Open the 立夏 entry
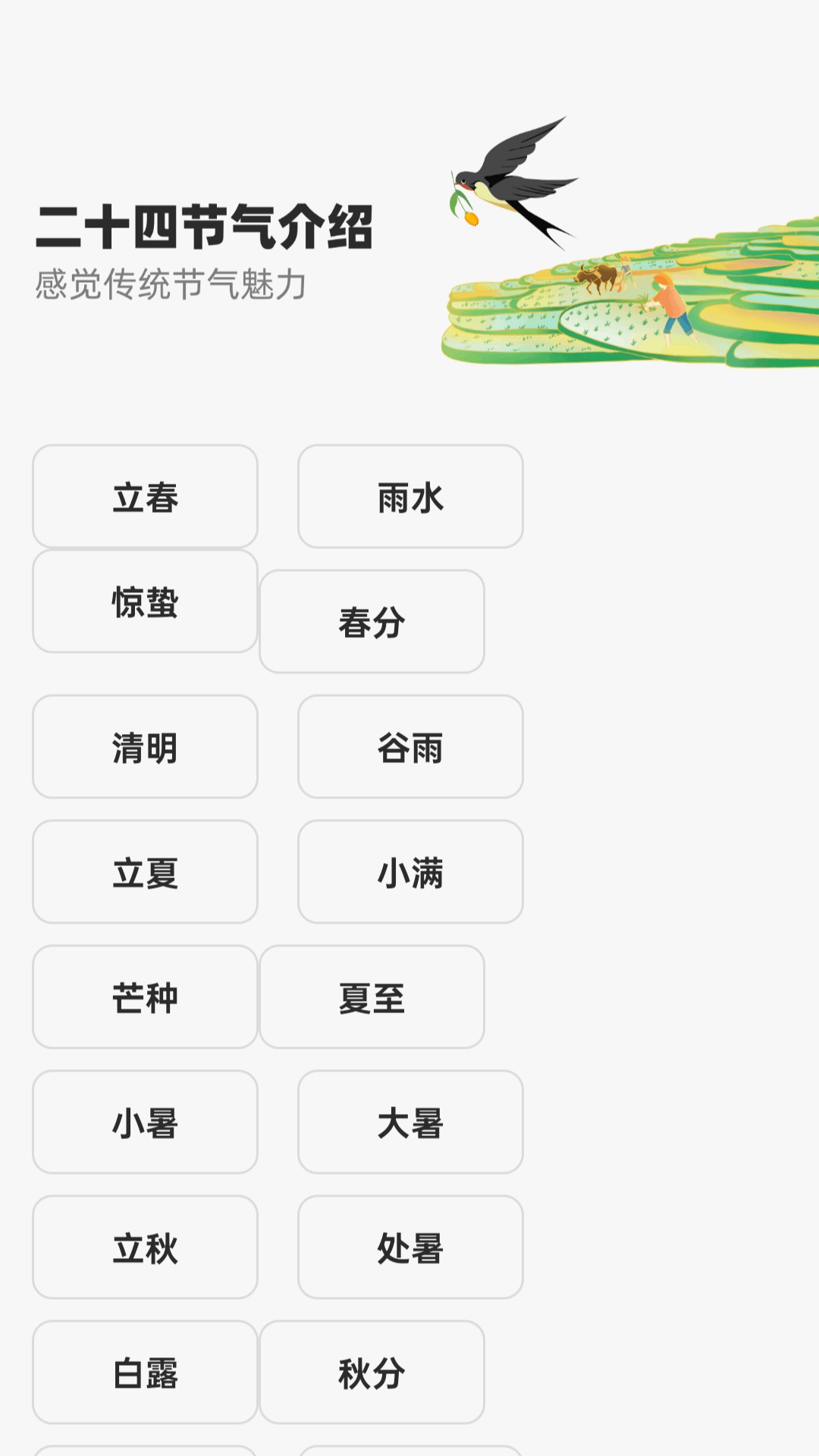Viewport: 819px width, 1456px height. coord(144,872)
